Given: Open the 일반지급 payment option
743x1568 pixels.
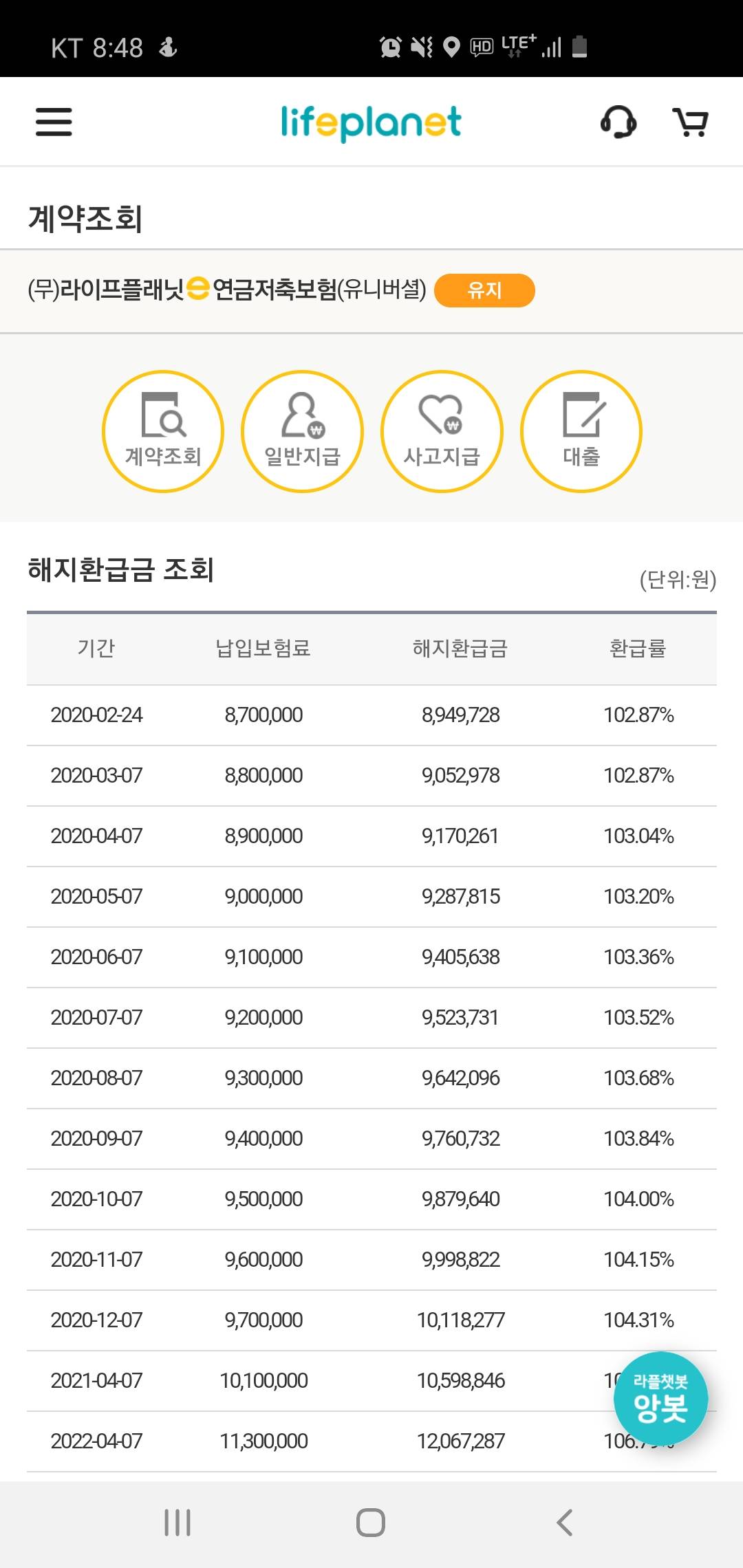Looking at the screenshot, I should [302, 431].
